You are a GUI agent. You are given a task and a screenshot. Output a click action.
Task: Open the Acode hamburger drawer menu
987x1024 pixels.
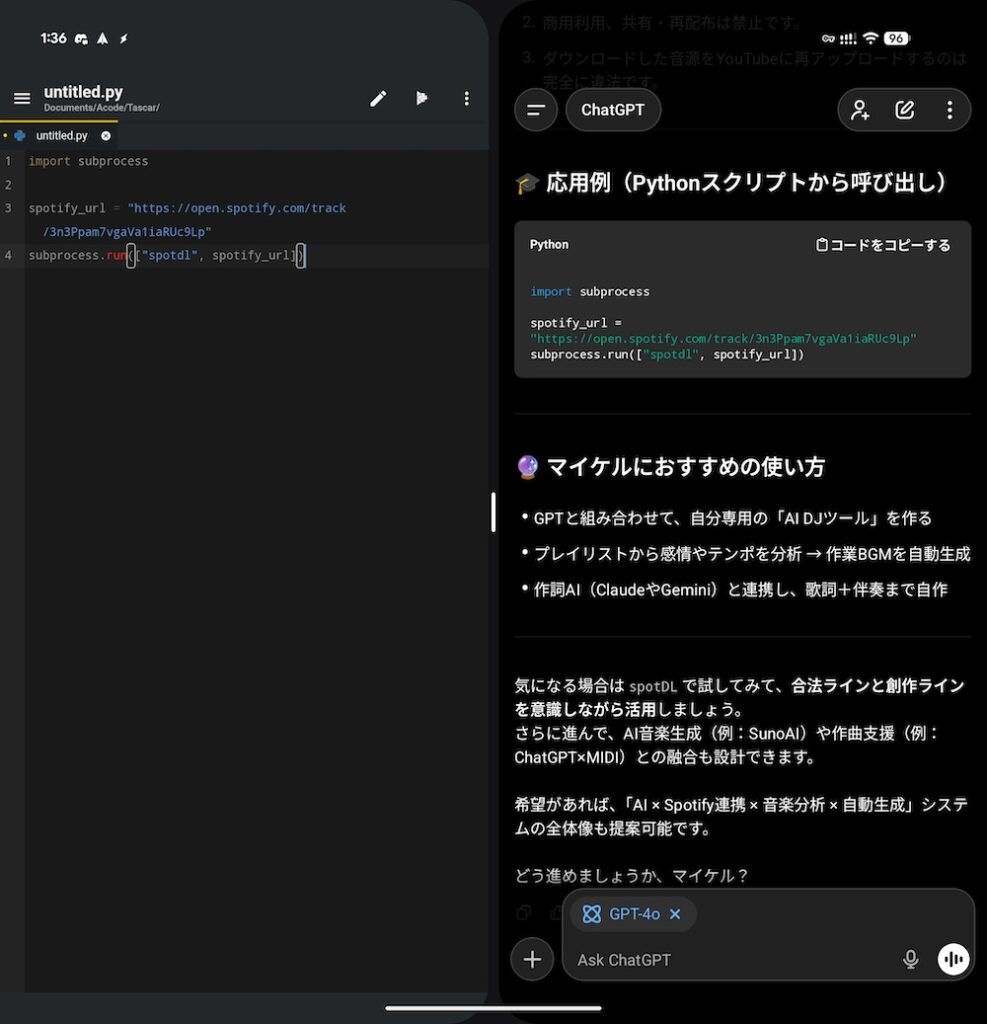[x=22, y=98]
